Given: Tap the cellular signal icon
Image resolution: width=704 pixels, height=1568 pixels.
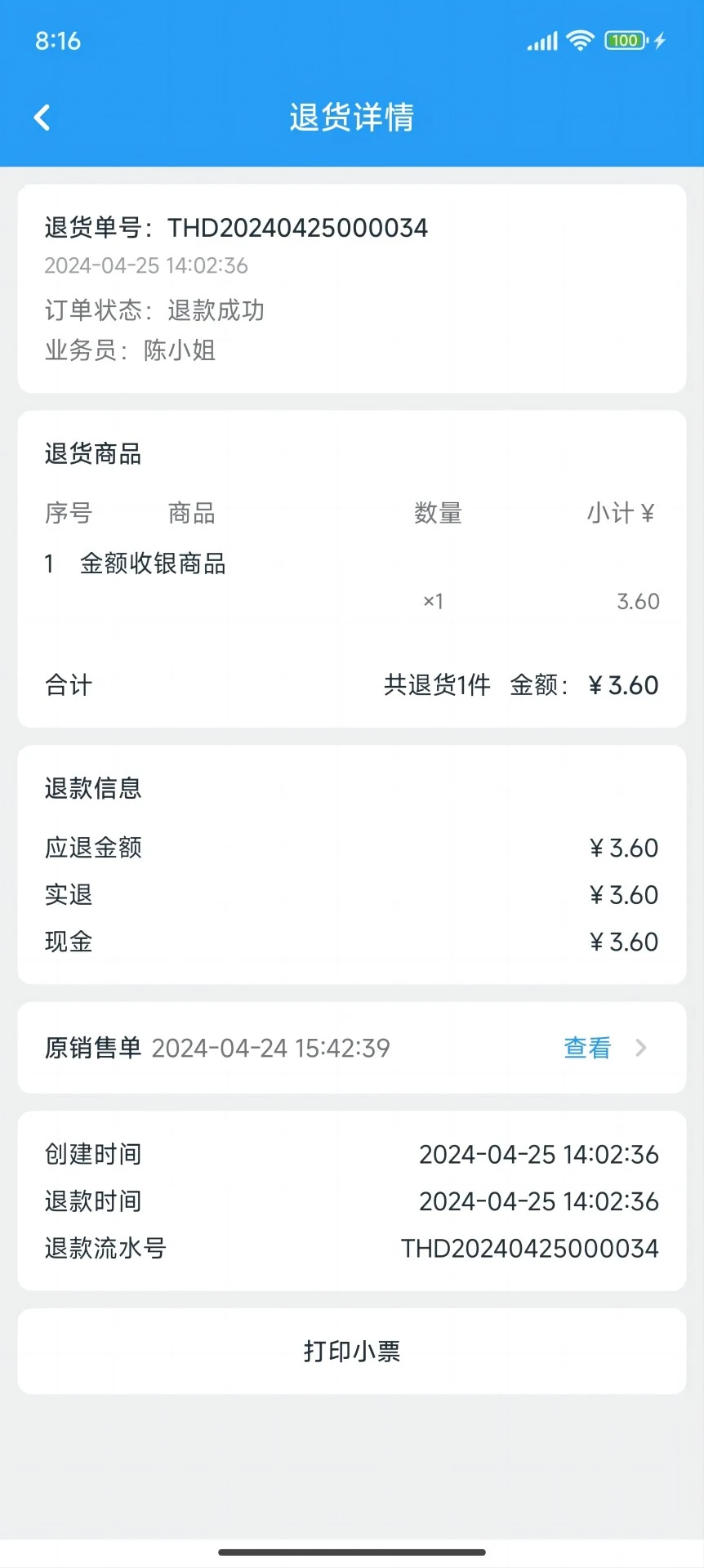Looking at the screenshot, I should (541, 39).
